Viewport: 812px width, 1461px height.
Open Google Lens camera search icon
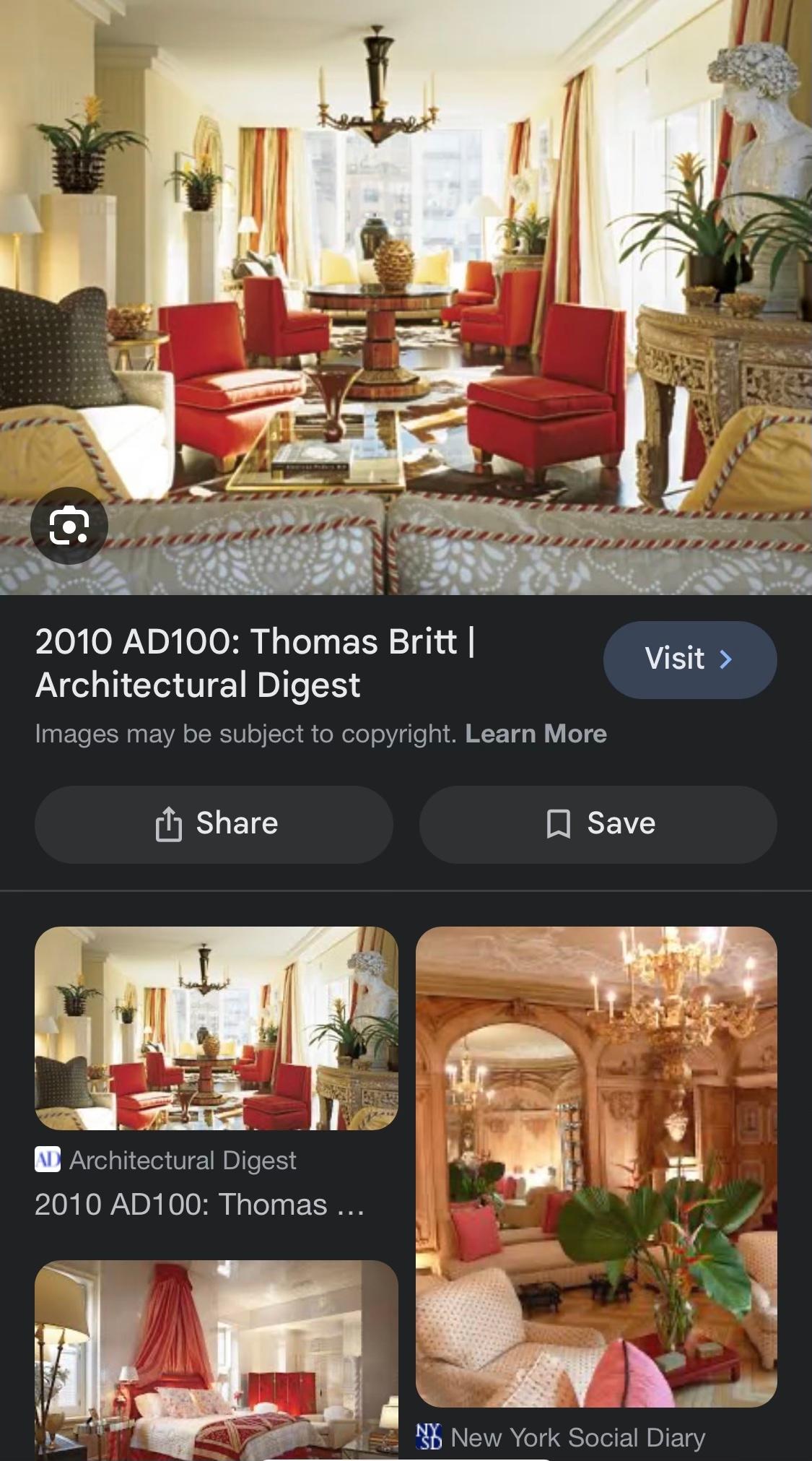click(x=69, y=526)
